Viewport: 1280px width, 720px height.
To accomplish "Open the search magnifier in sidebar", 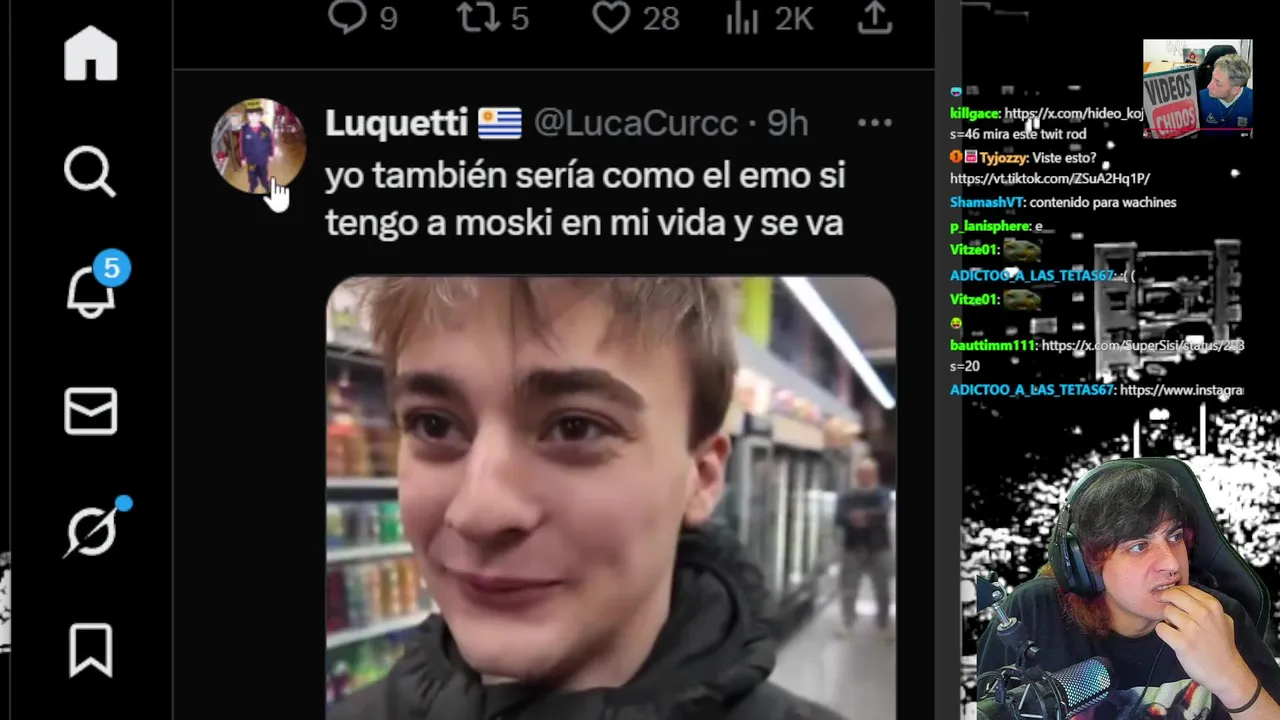I will 91,172.
